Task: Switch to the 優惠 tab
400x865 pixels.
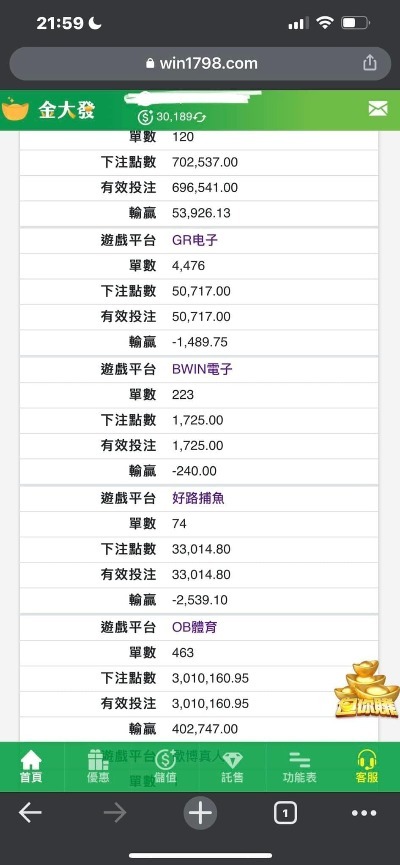Action: tap(98, 767)
